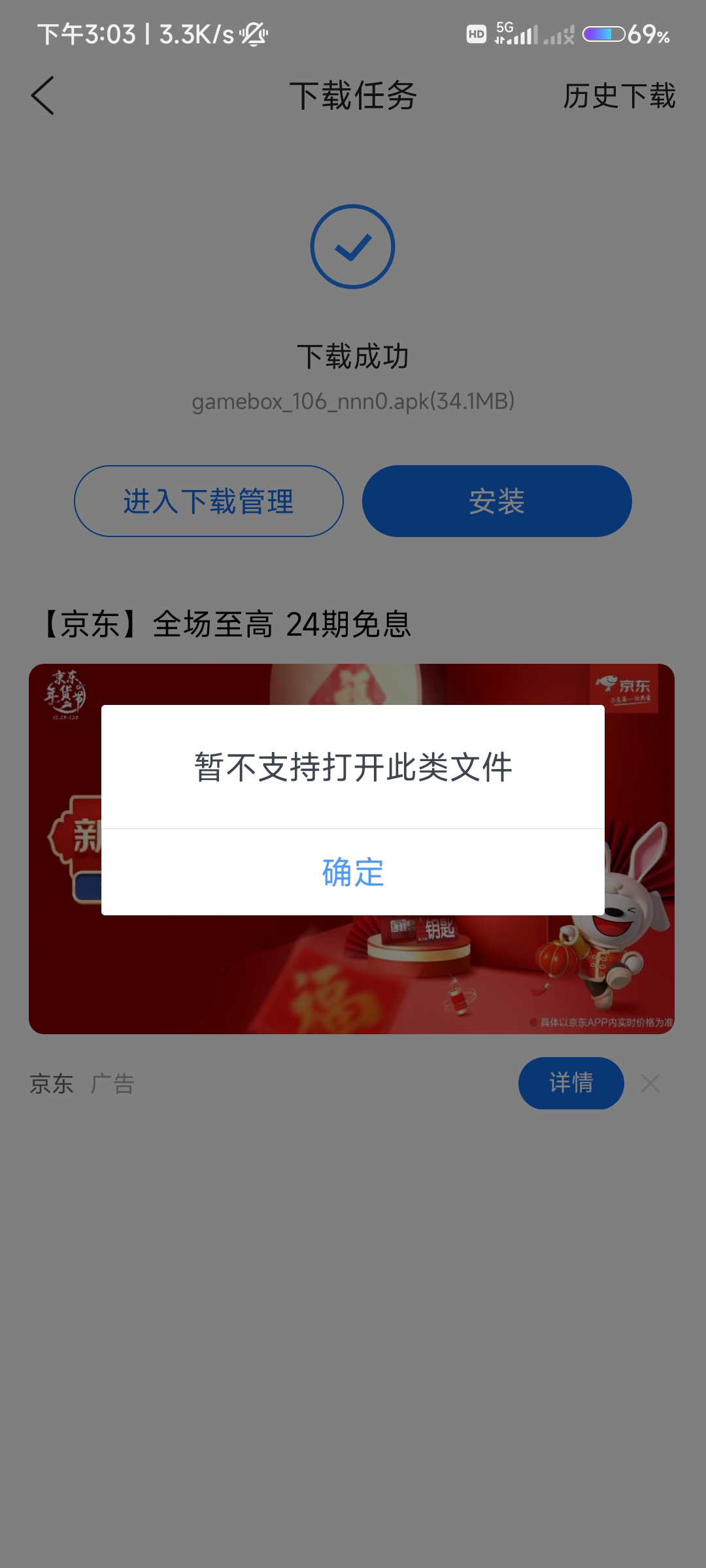This screenshot has height=1568, width=706.
Task: Go back with the back arrow
Action: pos(43,96)
